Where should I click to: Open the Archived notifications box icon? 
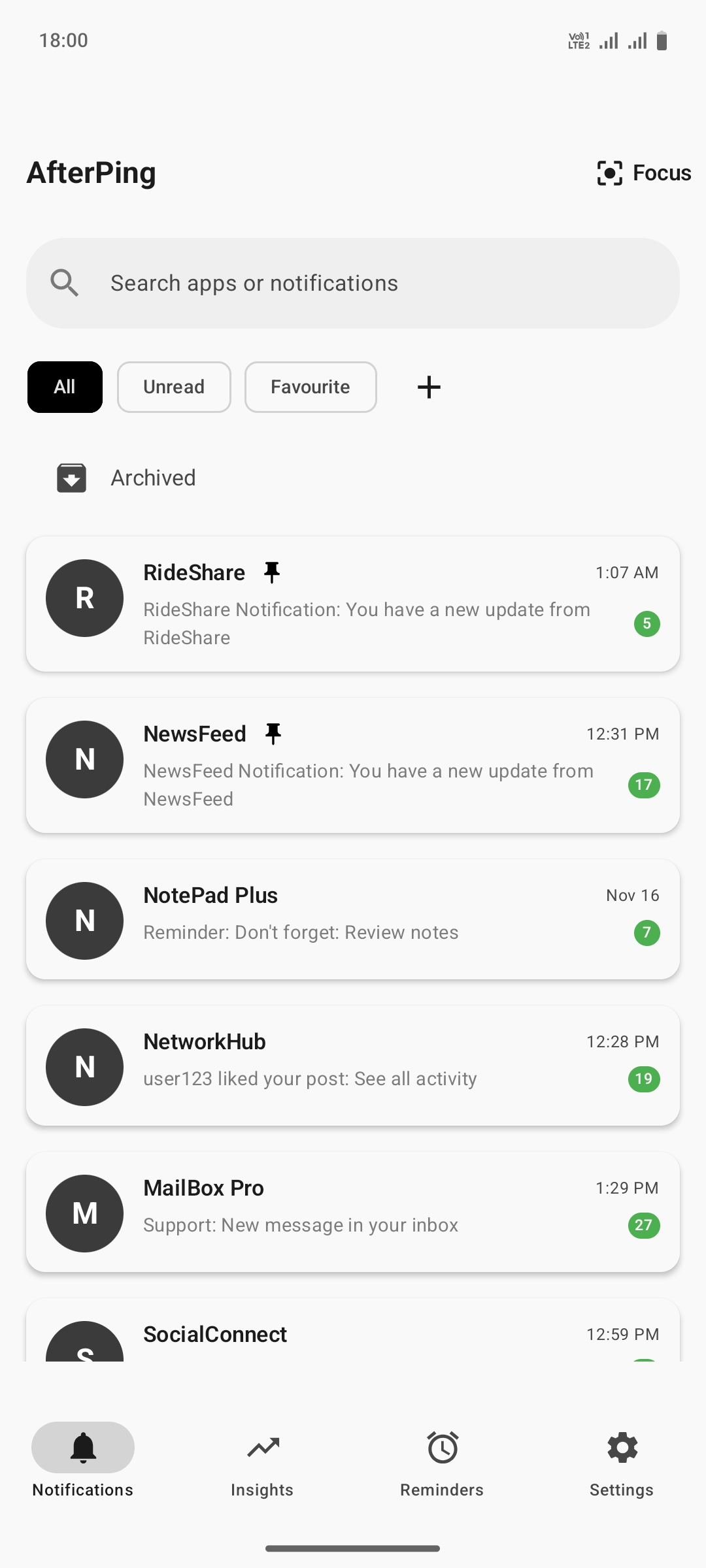(71, 478)
